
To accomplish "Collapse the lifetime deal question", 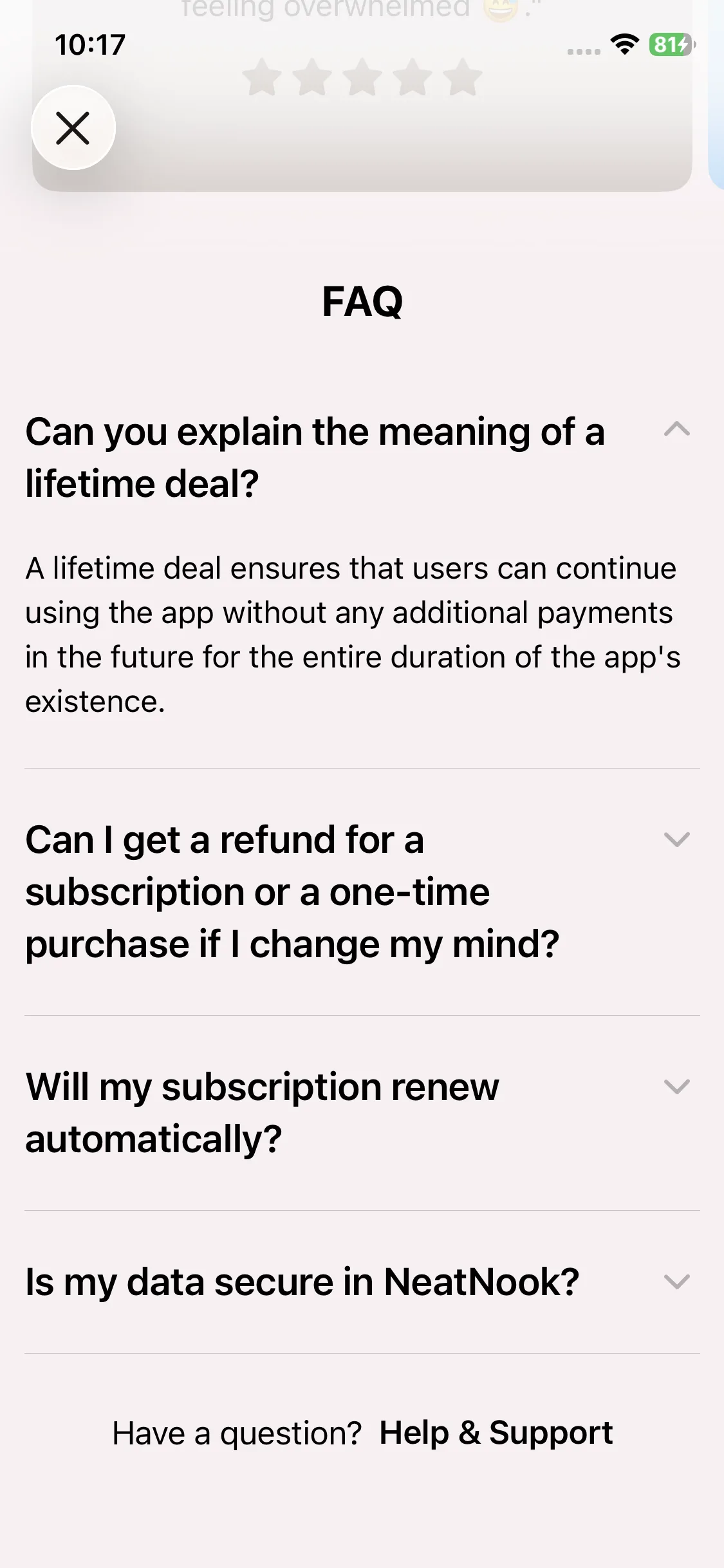I will pyautogui.click(x=676, y=429).
